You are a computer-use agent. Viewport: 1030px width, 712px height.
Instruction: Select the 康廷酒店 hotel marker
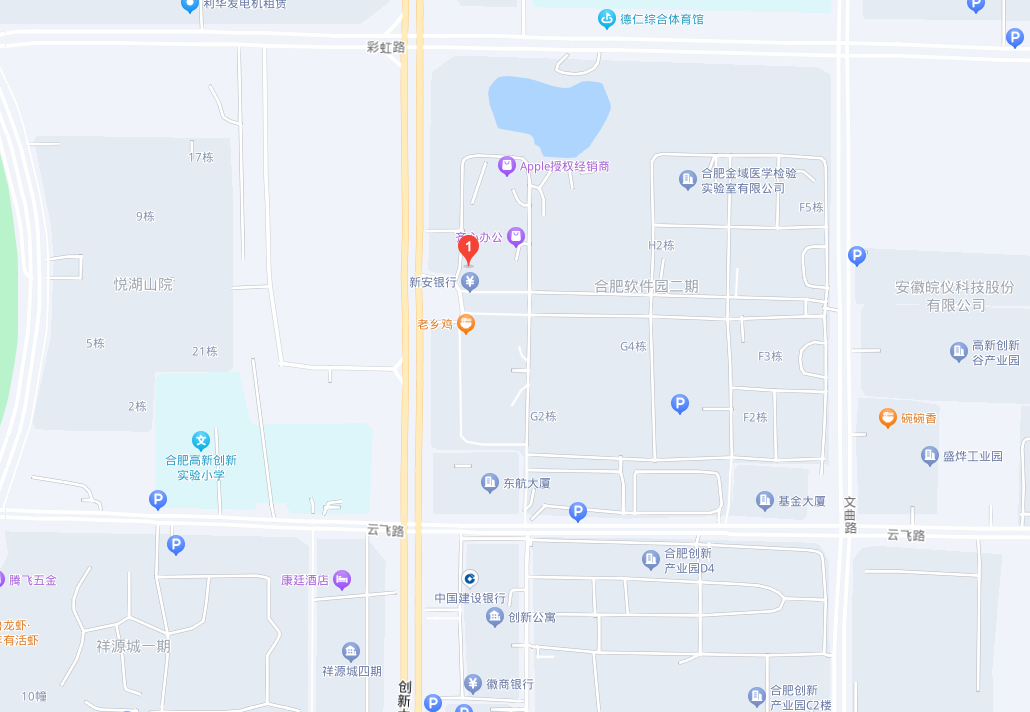pyautogui.click(x=342, y=579)
